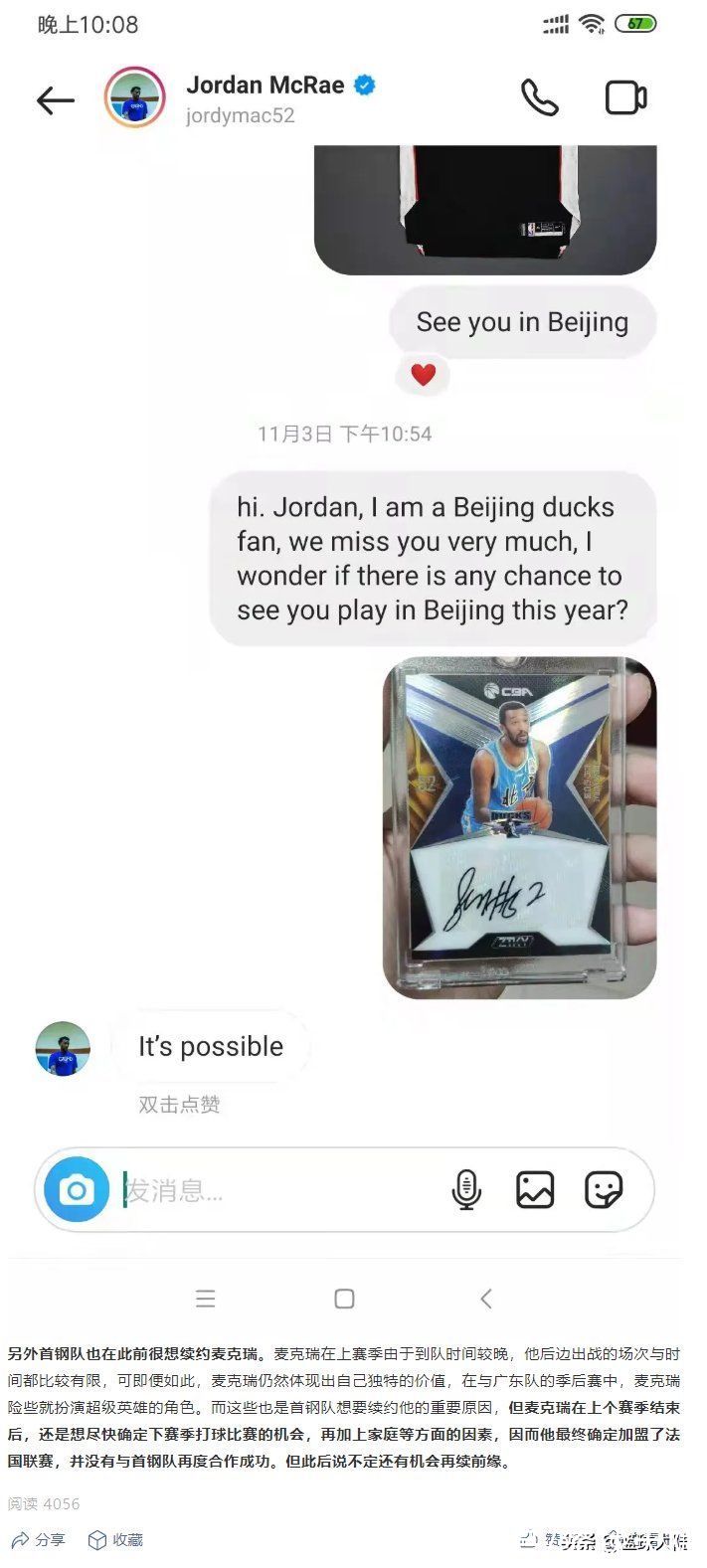This screenshot has width=707, height=1568.
Task: Focus the 发消息 message input field
Action: [278, 1189]
